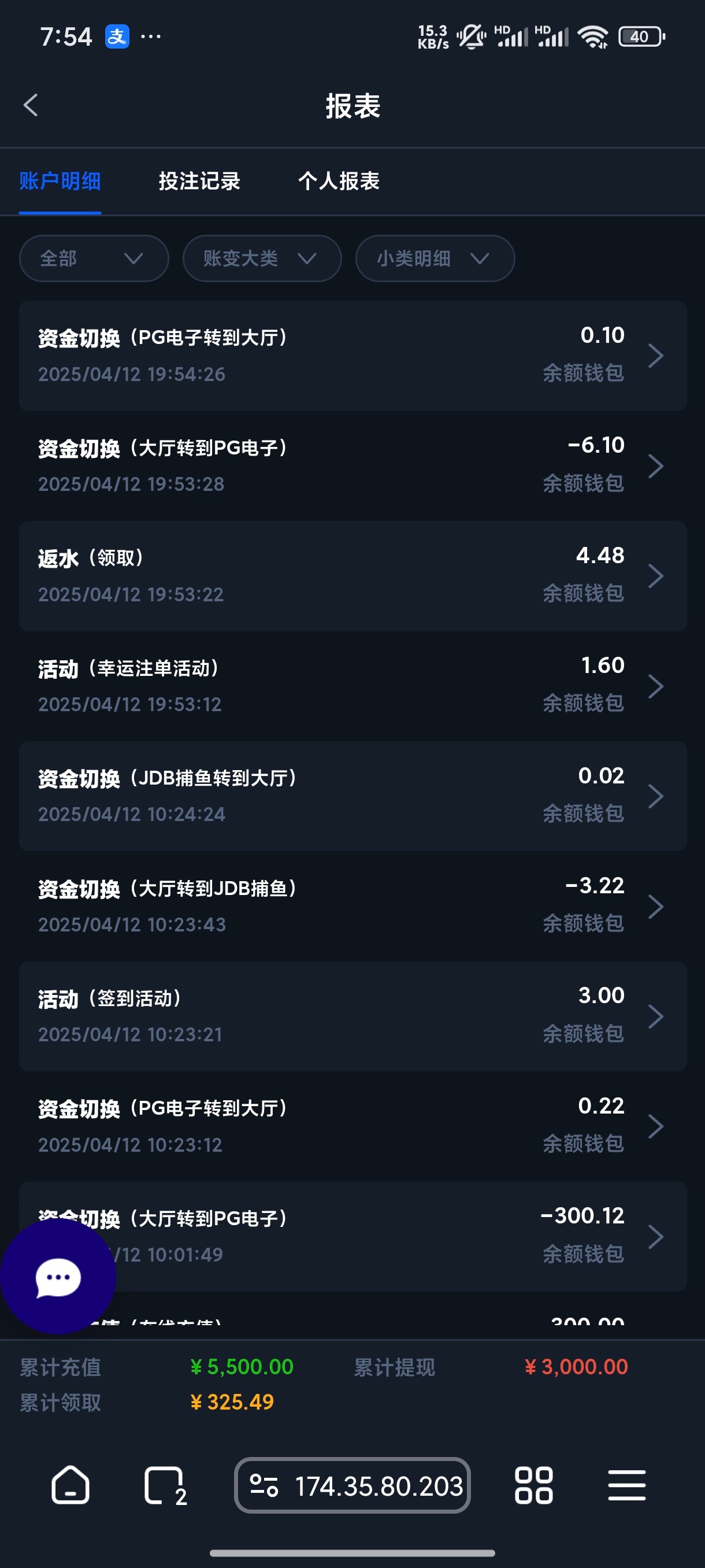Open the -6.10 大厅转到PG电子 record
This screenshot has height=1568, width=705.
pos(352,465)
